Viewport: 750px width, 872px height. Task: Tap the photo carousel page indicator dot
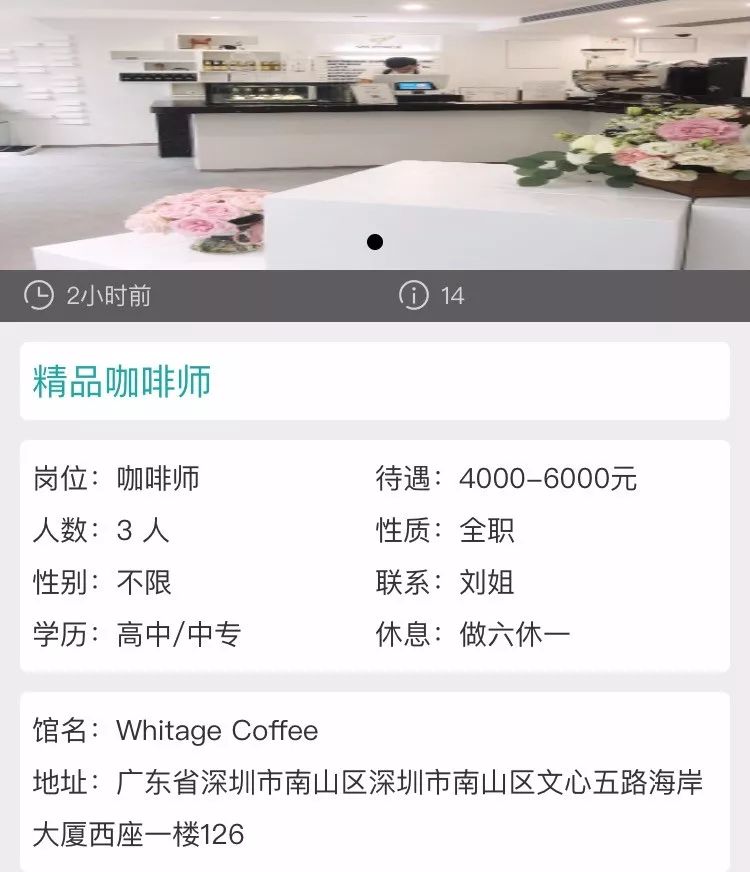375,242
